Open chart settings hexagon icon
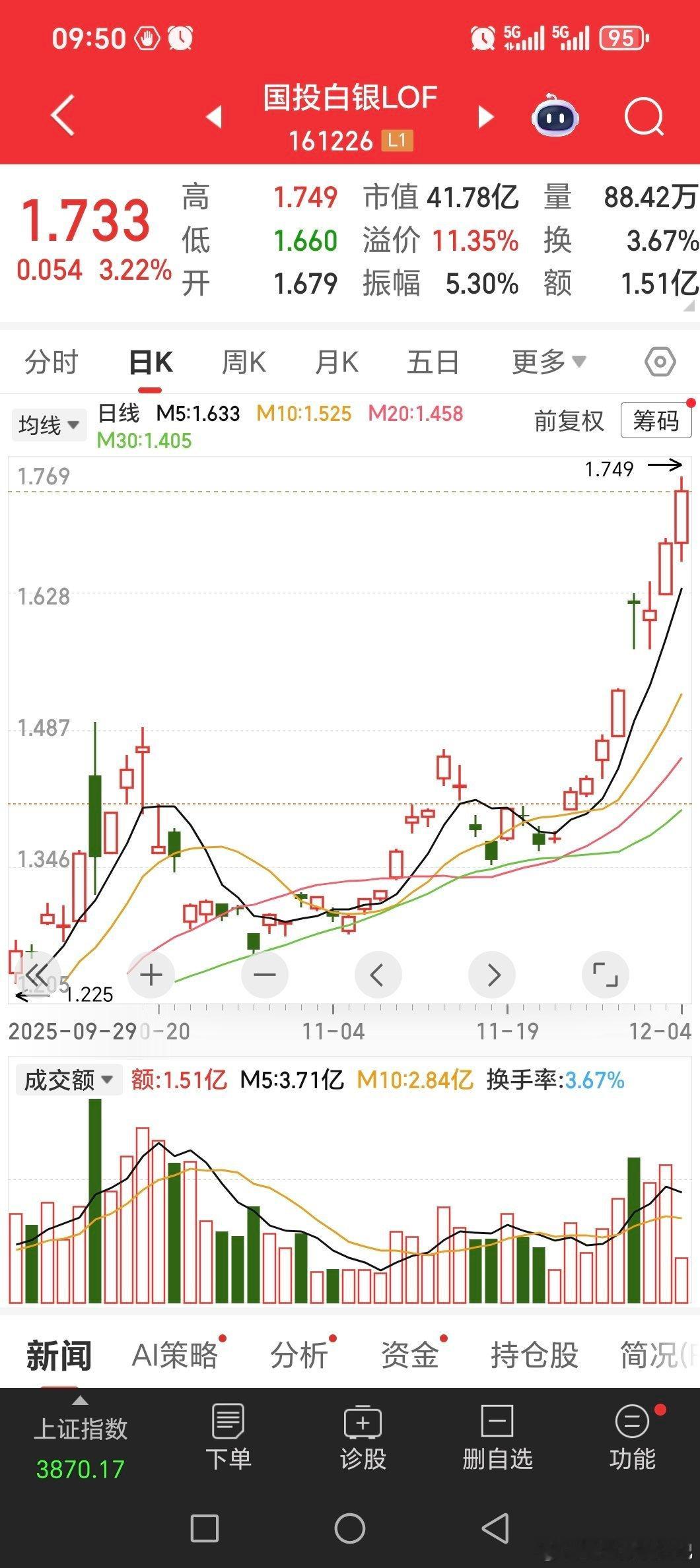 (x=660, y=362)
